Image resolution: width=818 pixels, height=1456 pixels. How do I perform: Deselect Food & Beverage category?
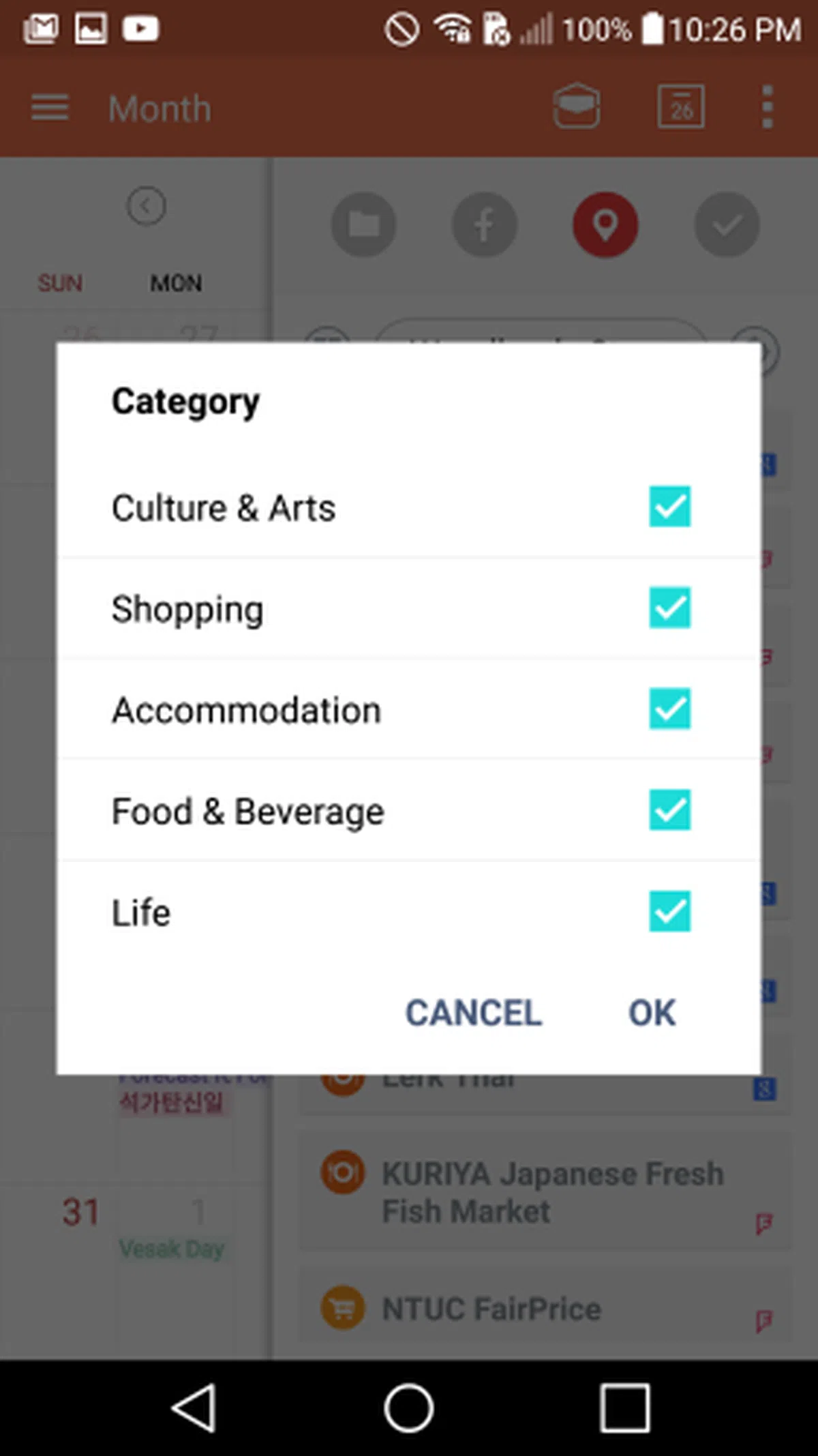669,810
